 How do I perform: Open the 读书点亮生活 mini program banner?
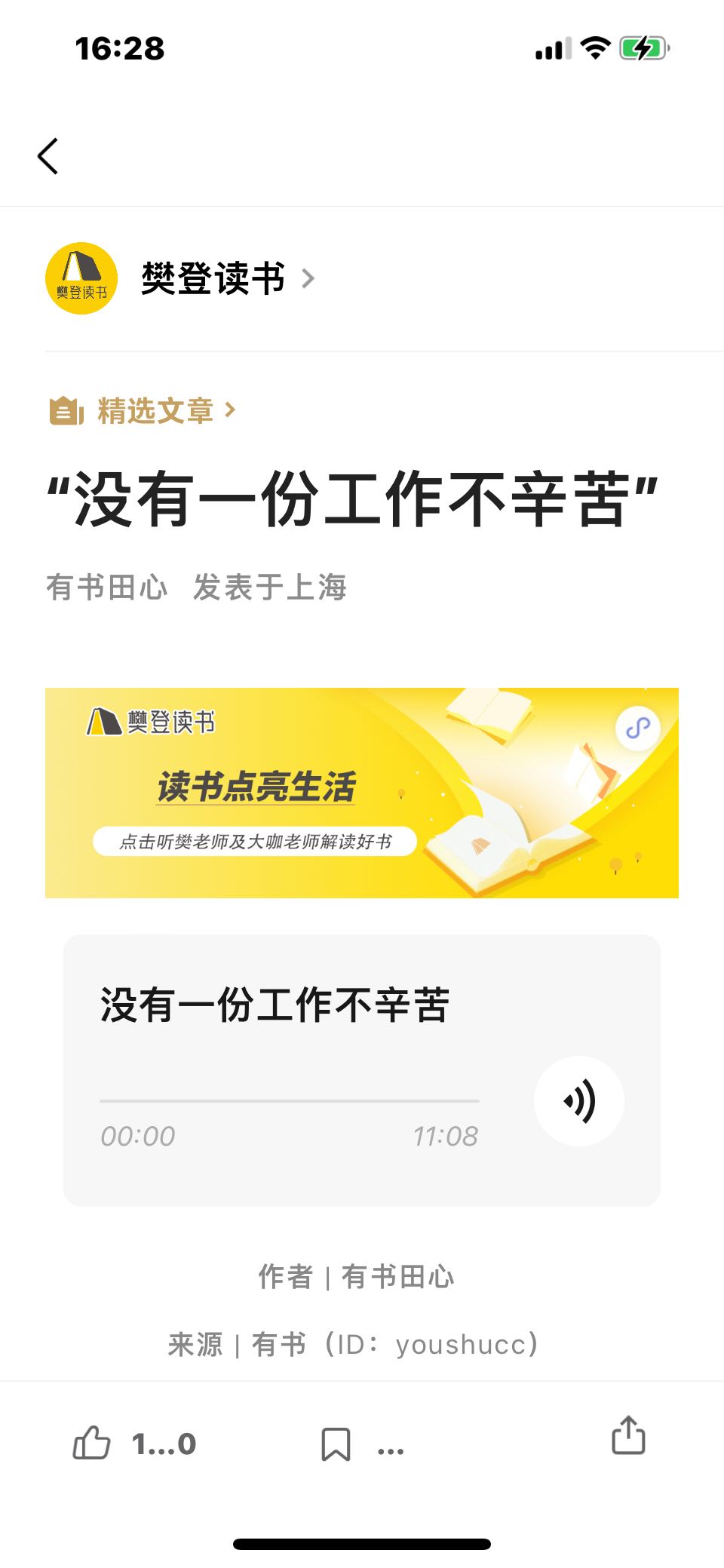coord(362,793)
